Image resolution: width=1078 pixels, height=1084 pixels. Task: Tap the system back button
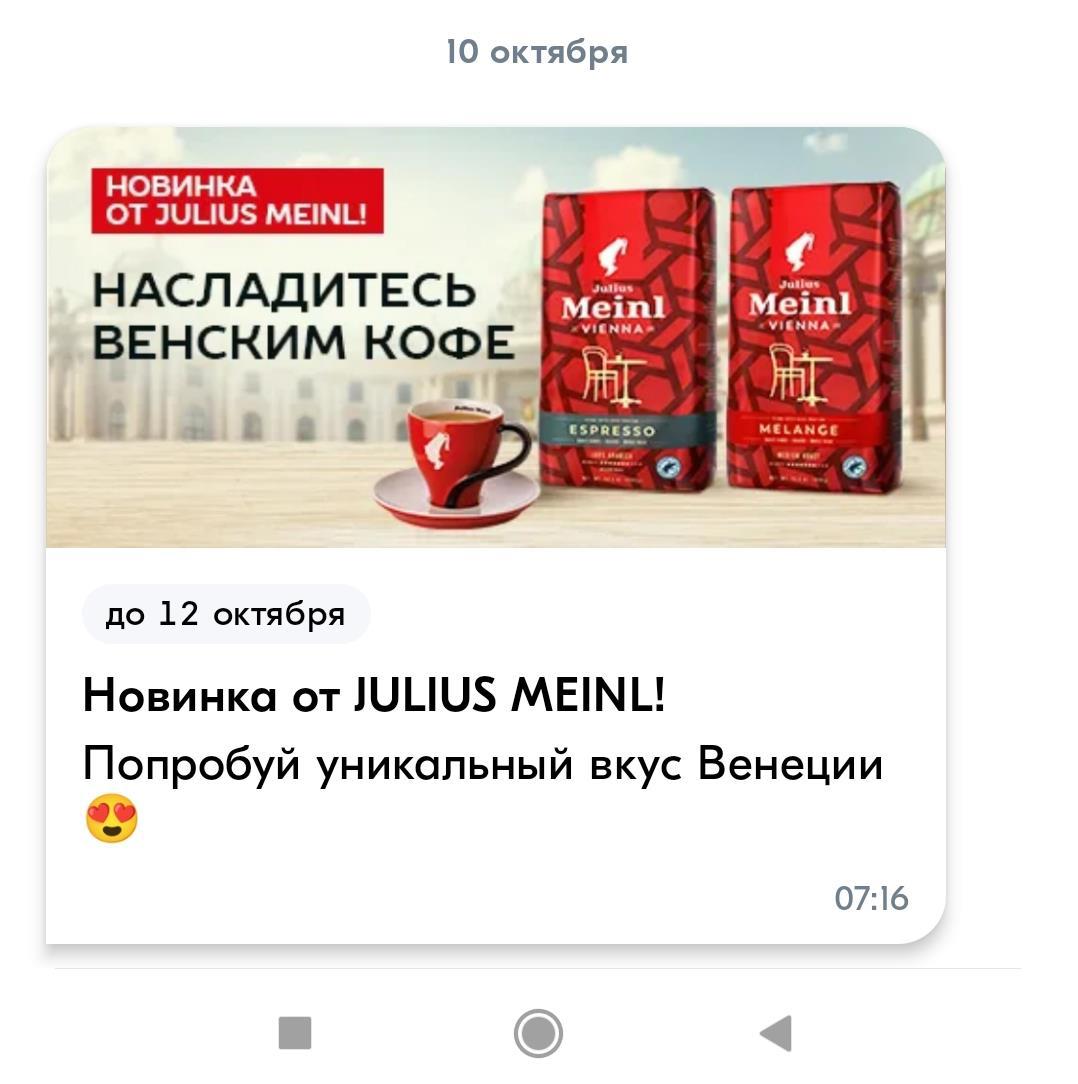coord(777,1033)
